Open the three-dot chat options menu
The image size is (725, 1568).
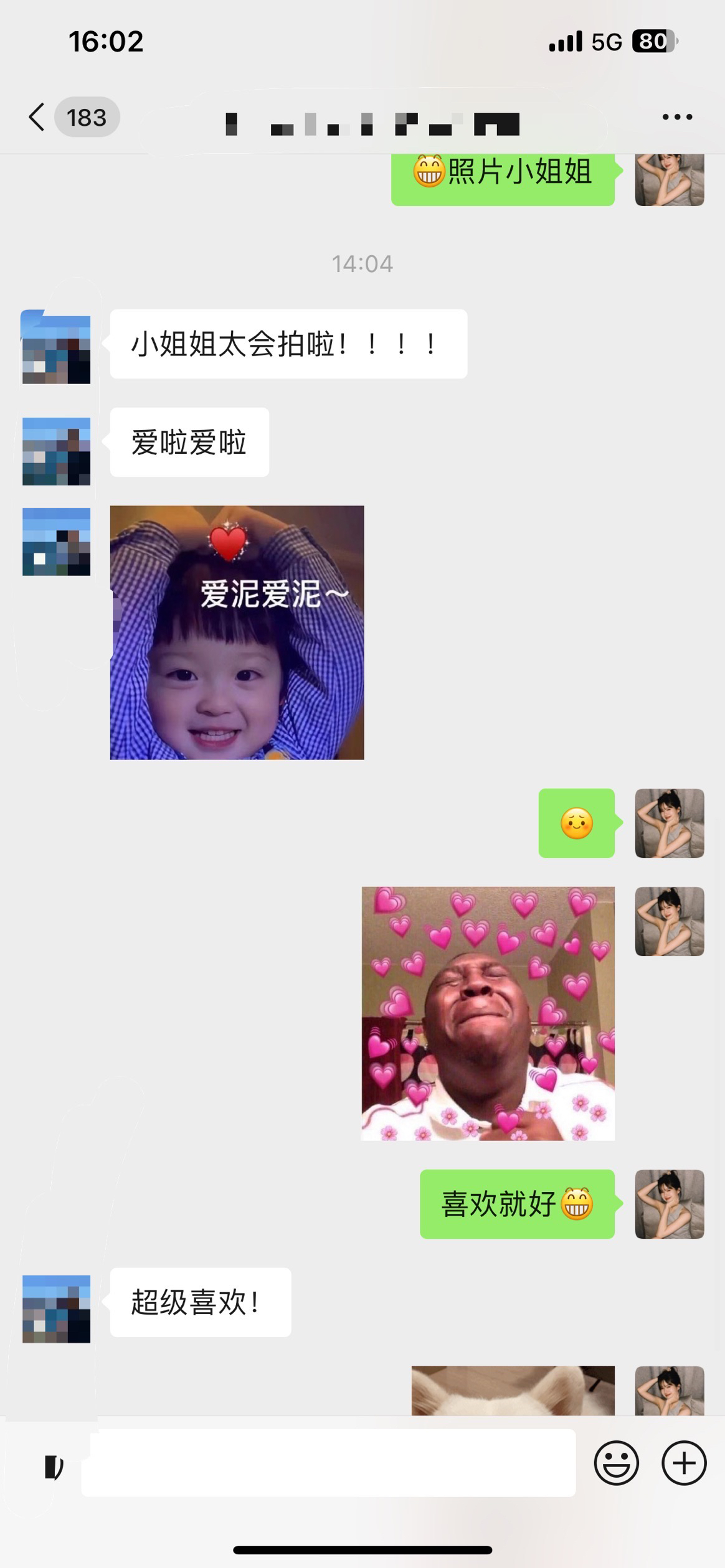click(x=677, y=117)
